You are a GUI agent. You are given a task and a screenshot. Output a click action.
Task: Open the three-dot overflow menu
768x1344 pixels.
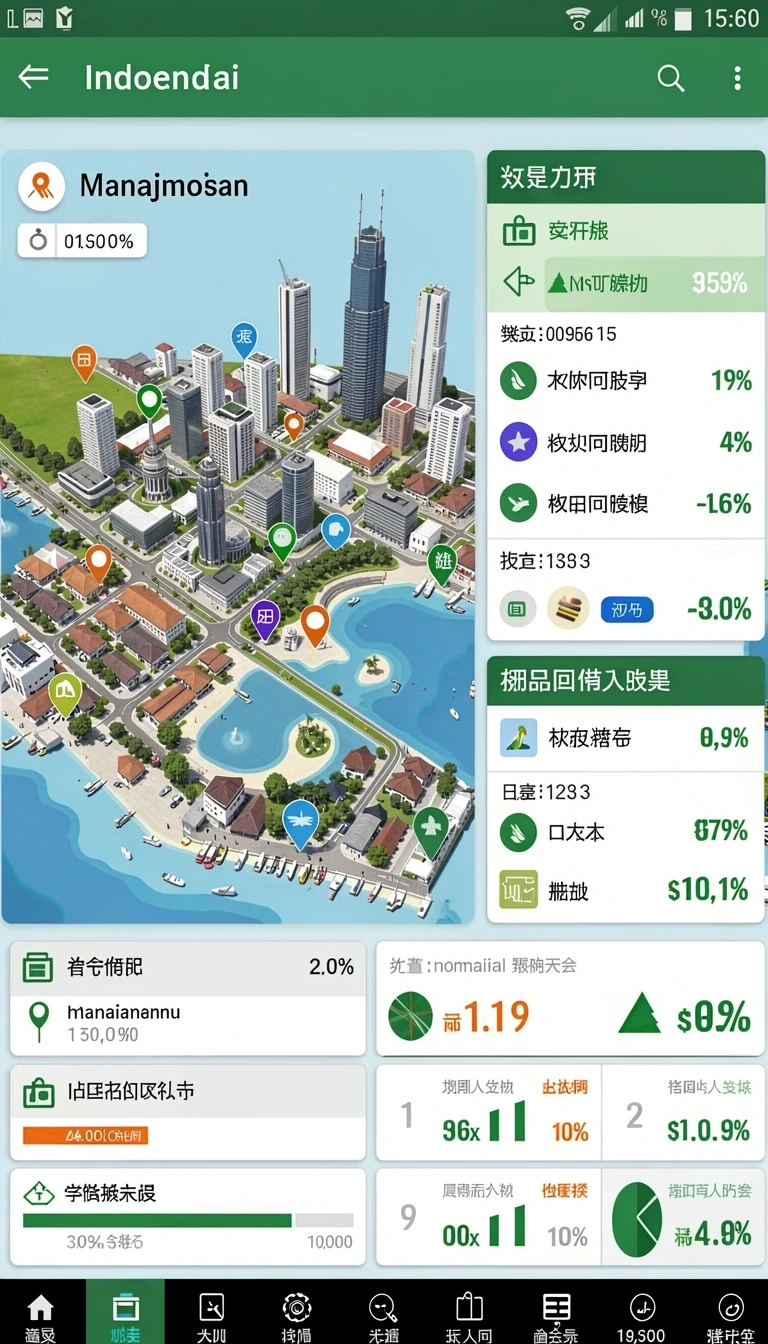click(x=737, y=78)
